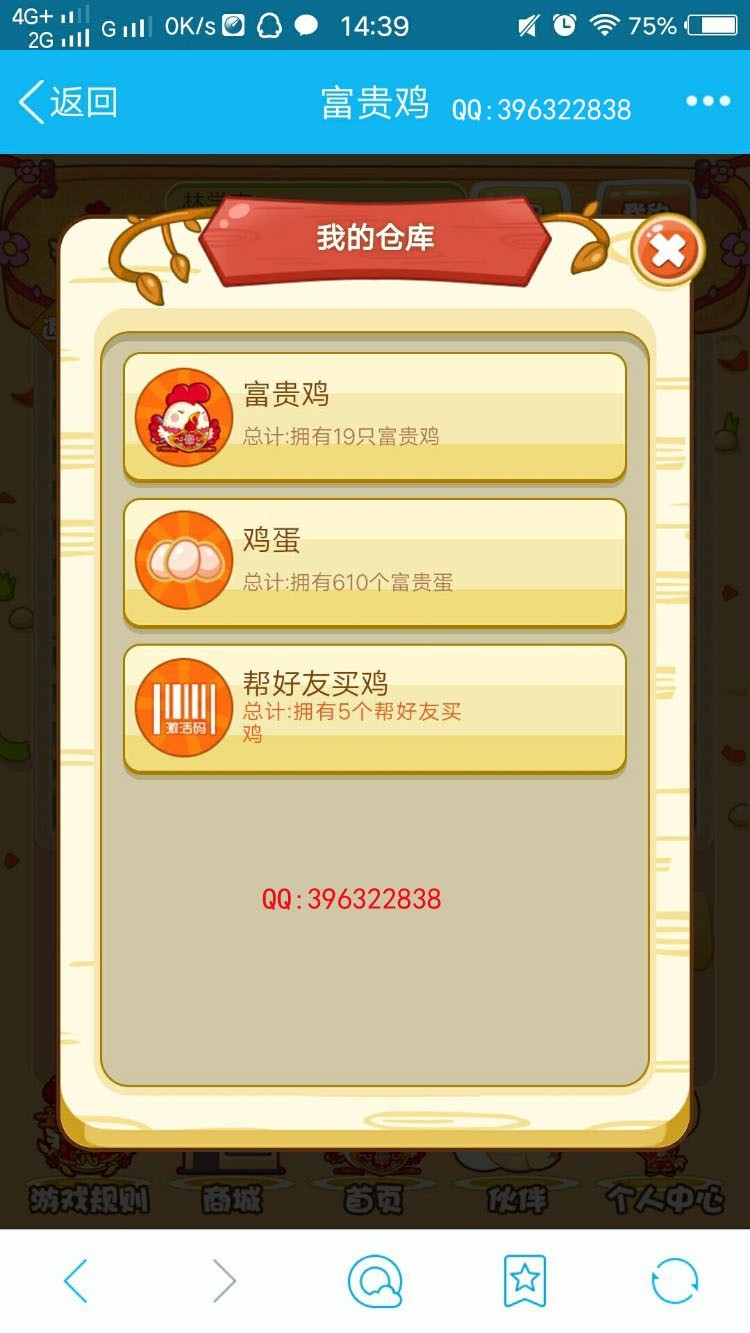Open bookmarks via the star icon
This screenshot has height=1333, width=750.
pos(524,1281)
